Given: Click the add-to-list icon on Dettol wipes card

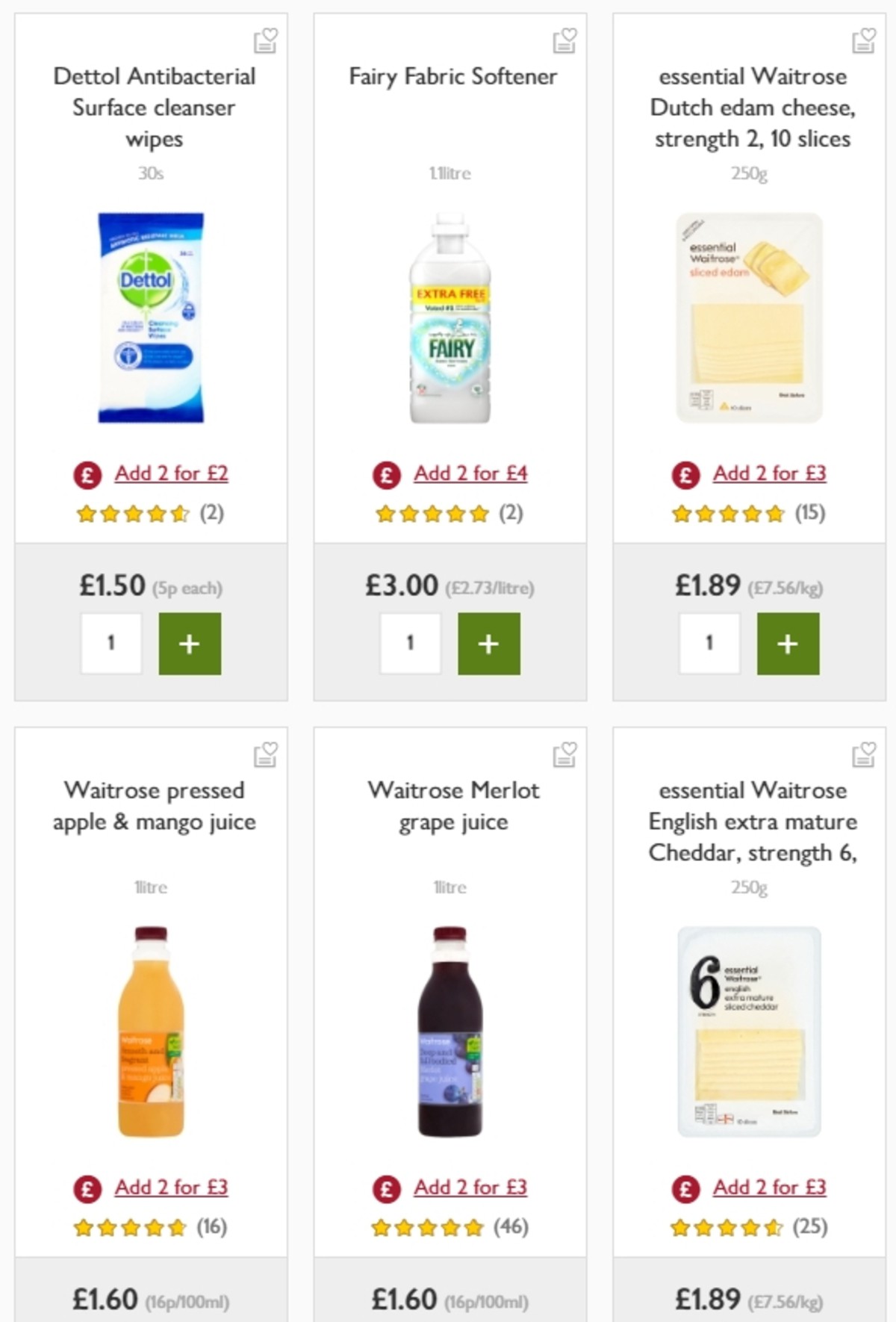Looking at the screenshot, I should point(267,43).
